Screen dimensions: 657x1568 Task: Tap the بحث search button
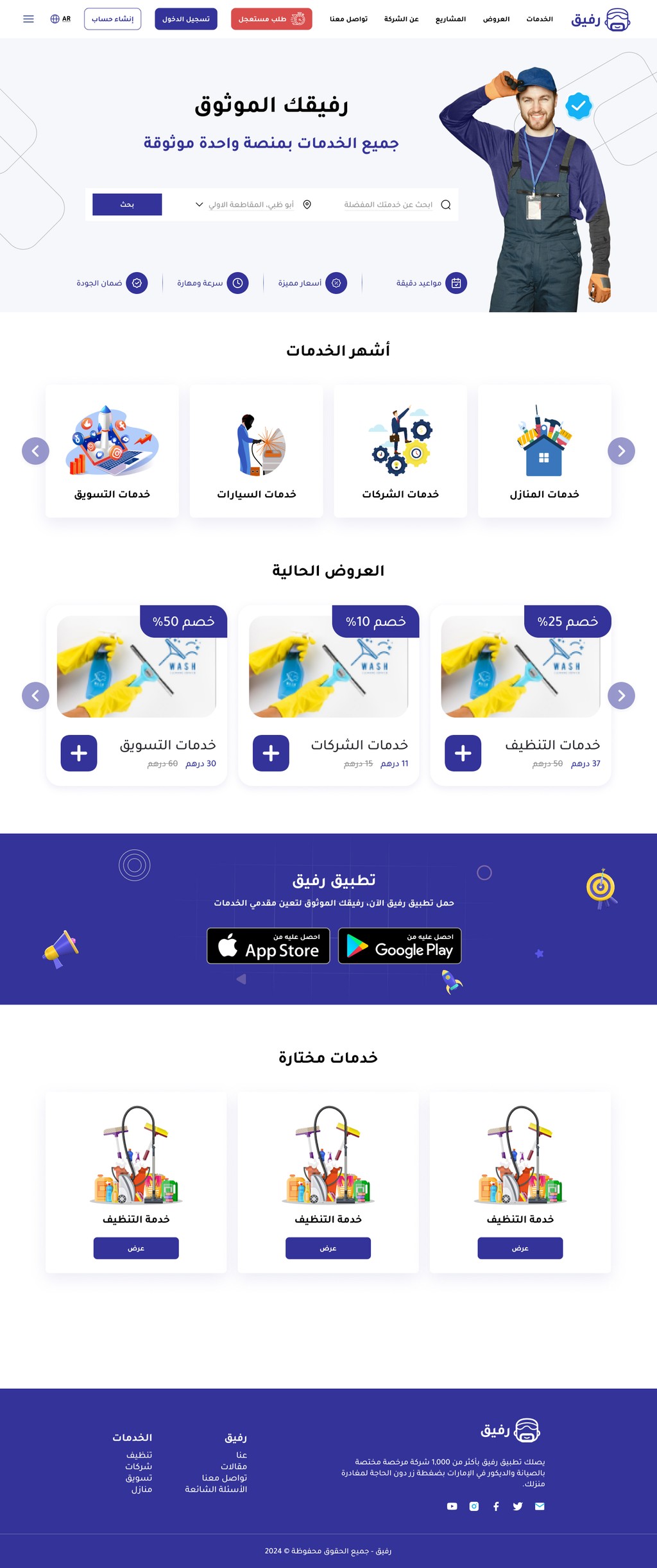tap(127, 205)
